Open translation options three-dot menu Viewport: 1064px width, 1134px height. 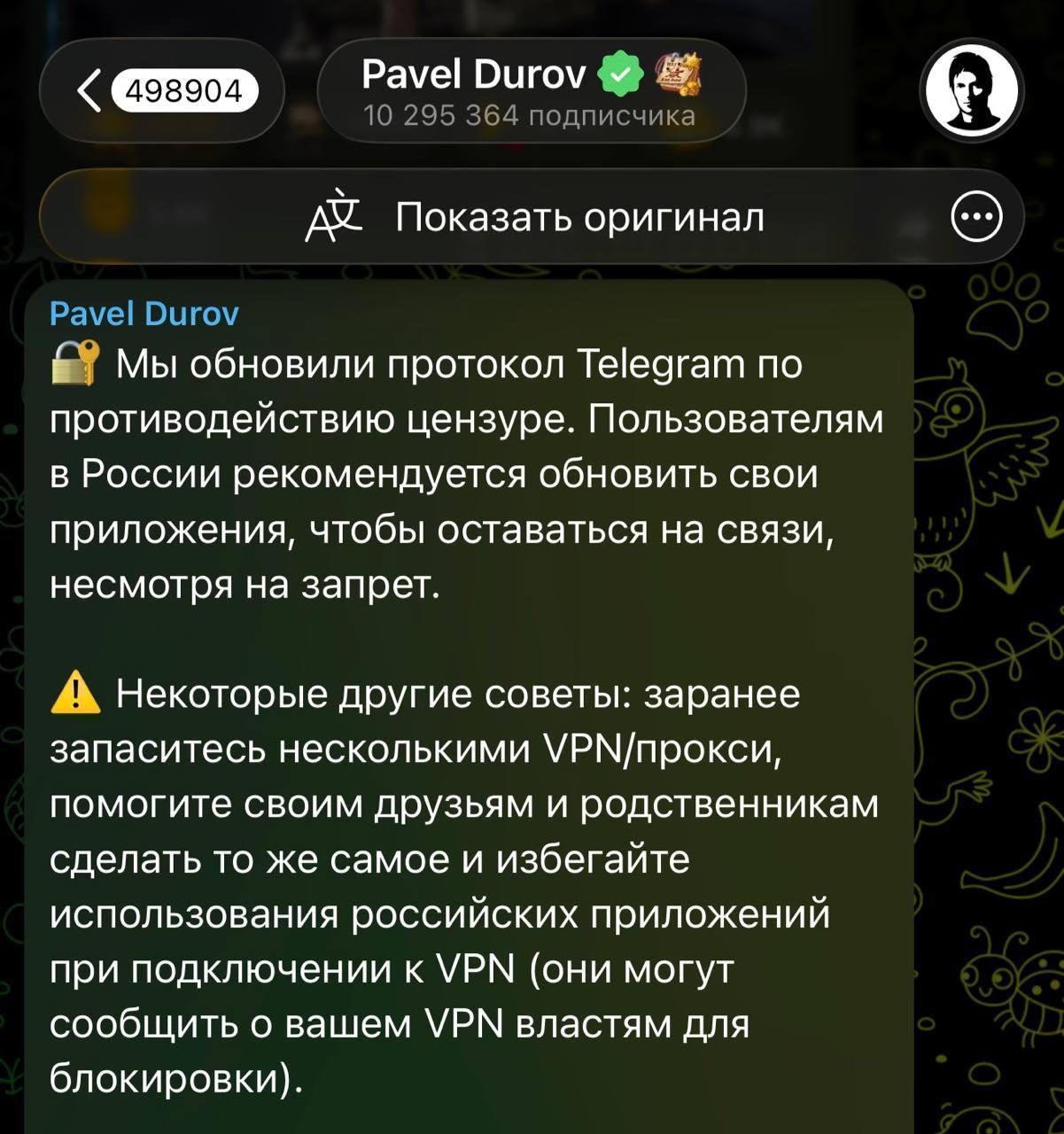(976, 217)
